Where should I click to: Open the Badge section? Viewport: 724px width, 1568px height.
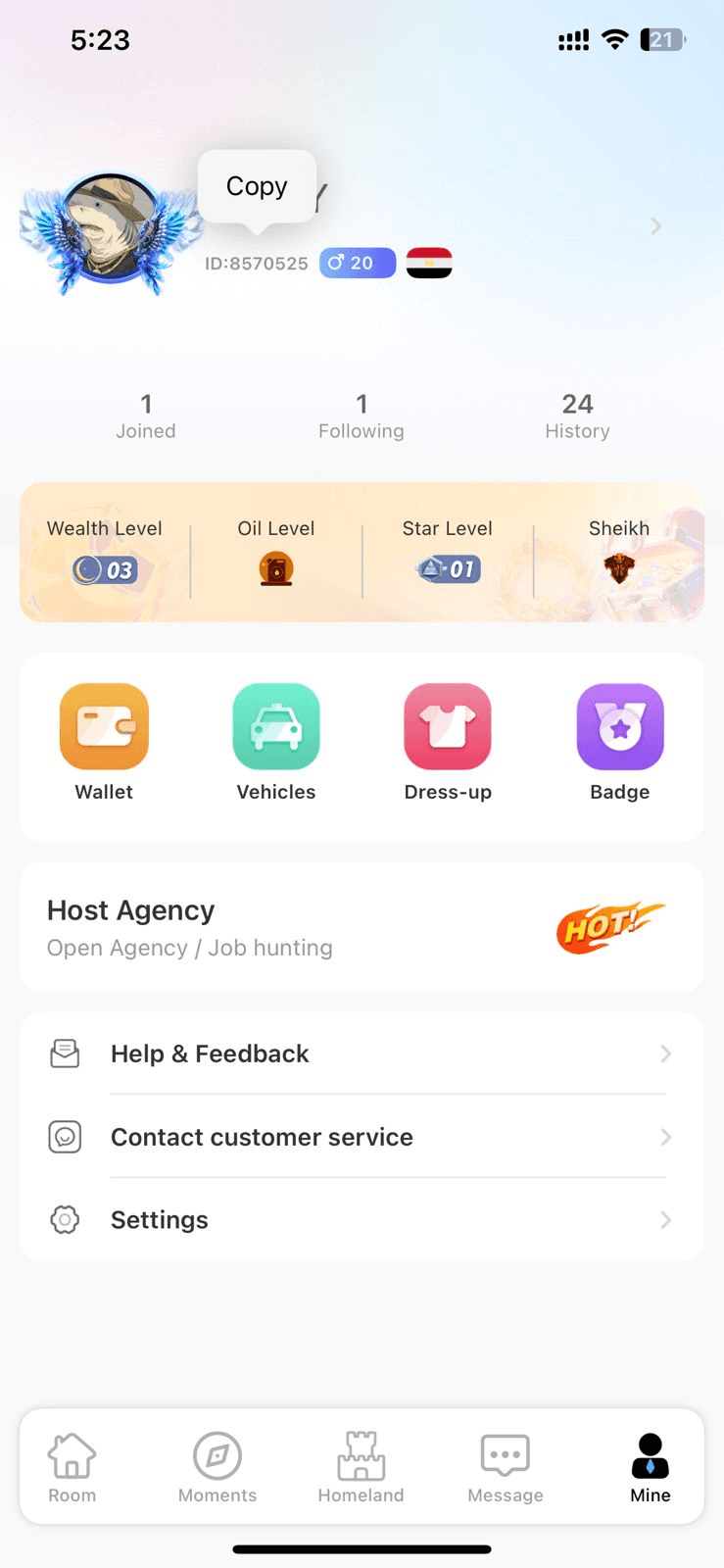(x=620, y=742)
